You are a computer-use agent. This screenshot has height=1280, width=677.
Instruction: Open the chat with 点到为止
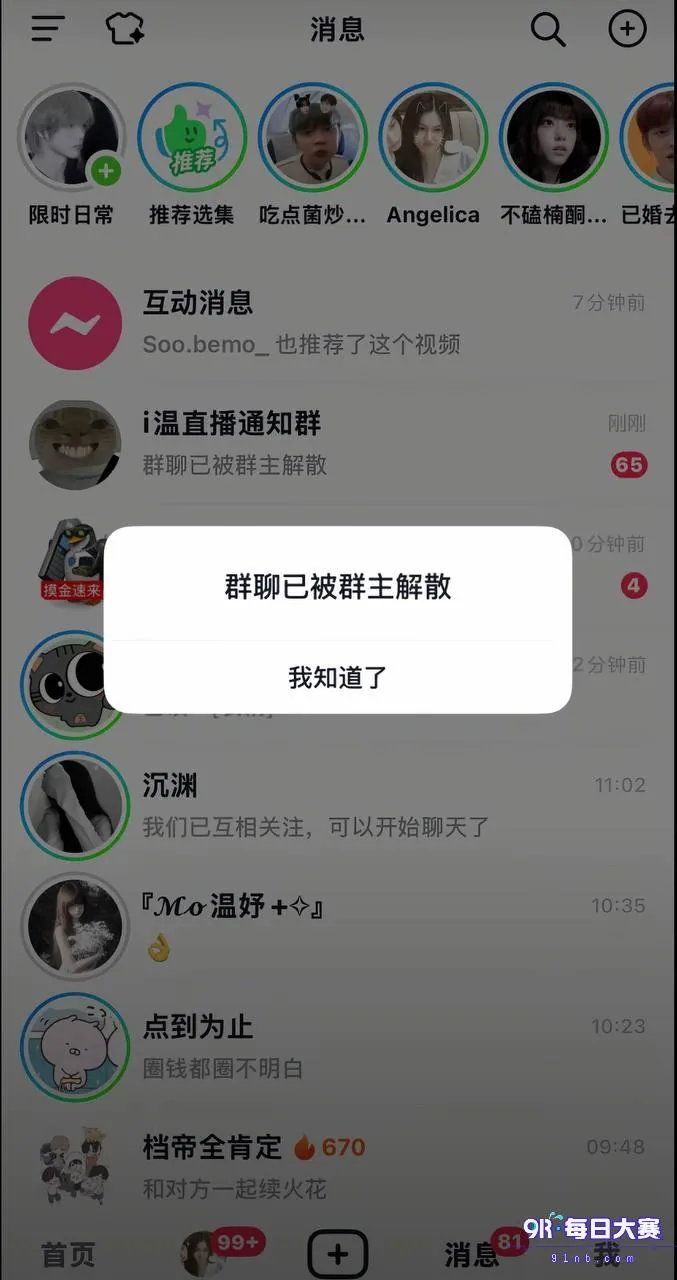[x=338, y=1046]
